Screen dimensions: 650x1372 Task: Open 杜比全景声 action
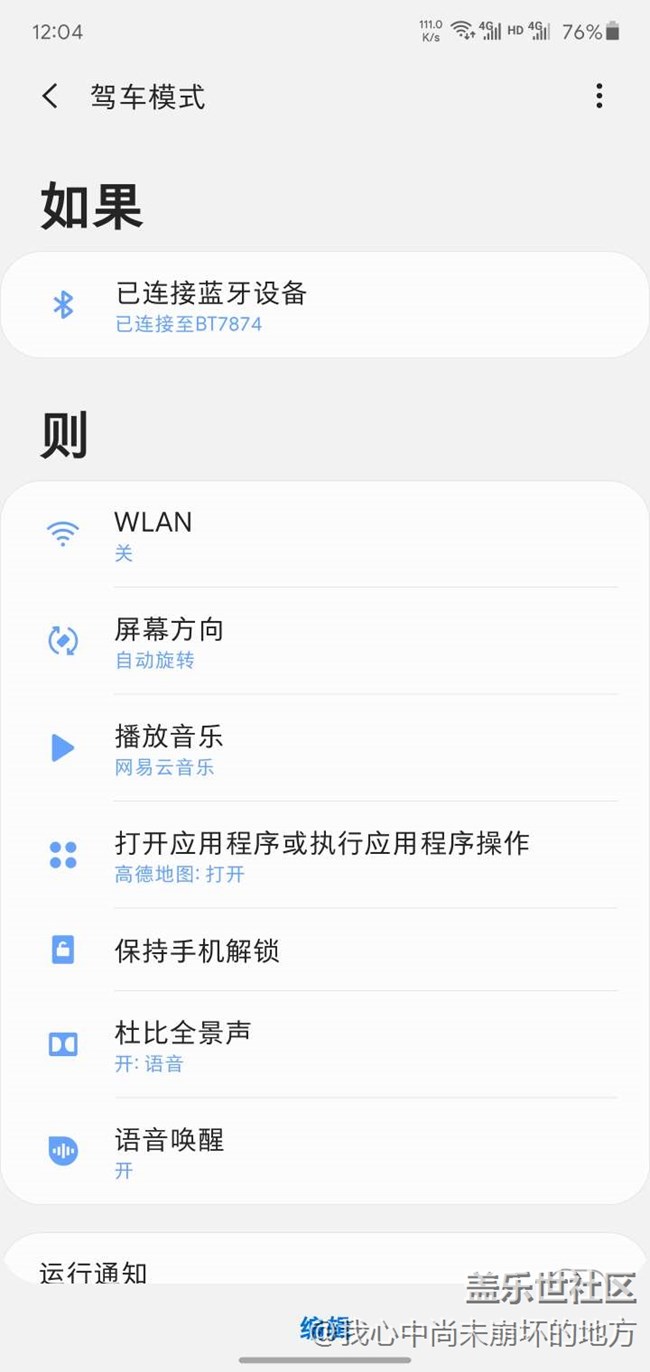pyautogui.click(x=324, y=1045)
